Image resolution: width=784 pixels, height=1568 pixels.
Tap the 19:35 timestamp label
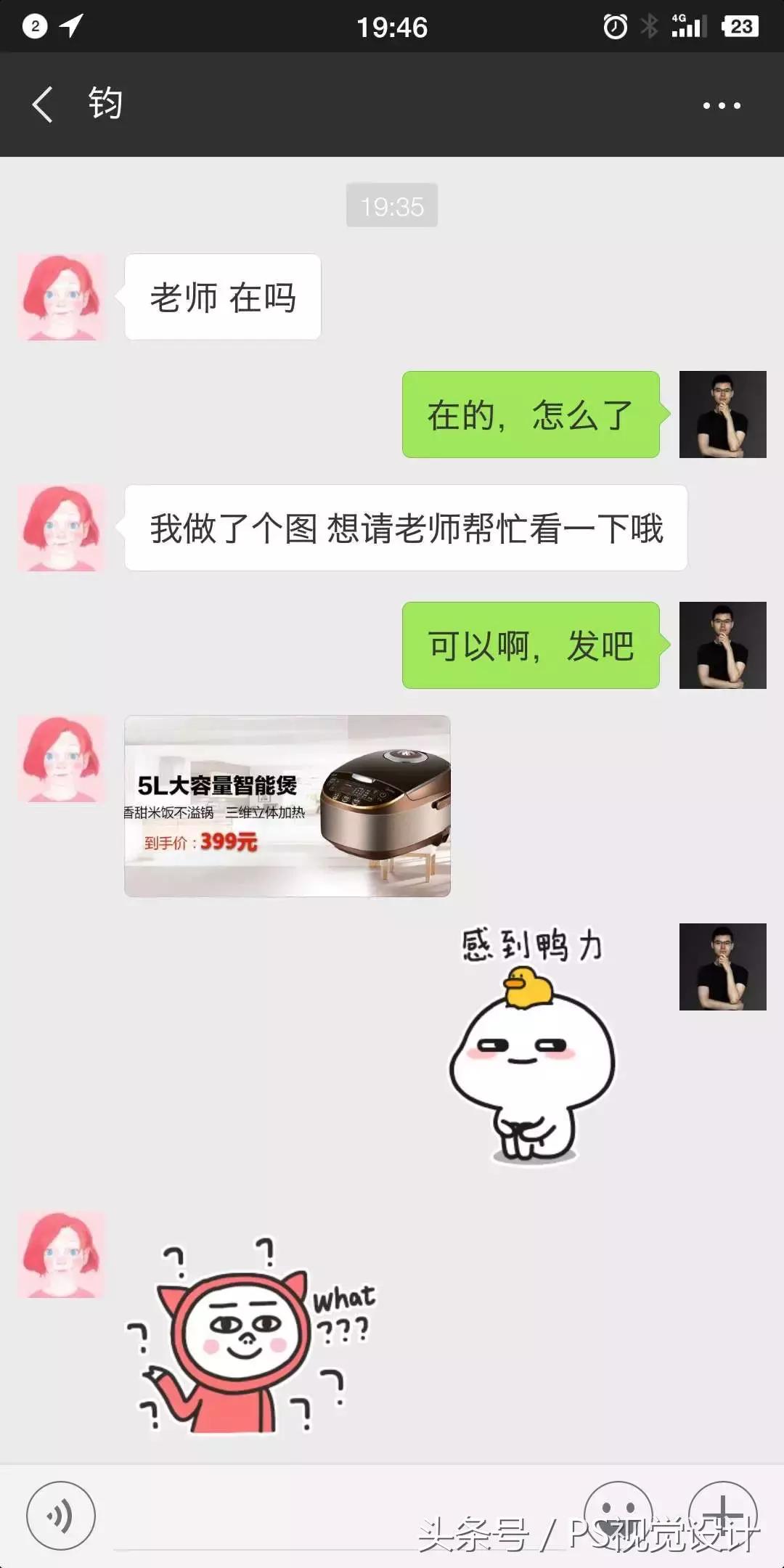coord(392,206)
